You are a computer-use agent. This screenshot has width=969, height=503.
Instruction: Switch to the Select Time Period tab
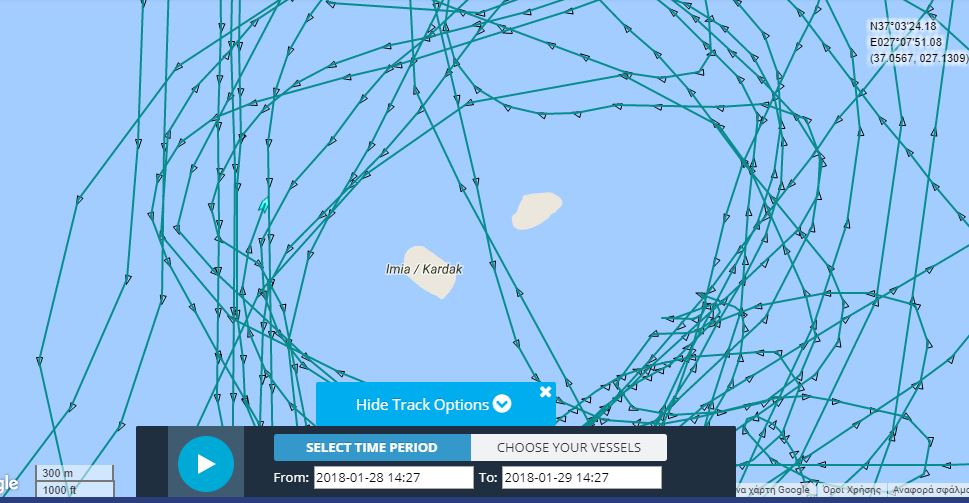(x=371, y=447)
